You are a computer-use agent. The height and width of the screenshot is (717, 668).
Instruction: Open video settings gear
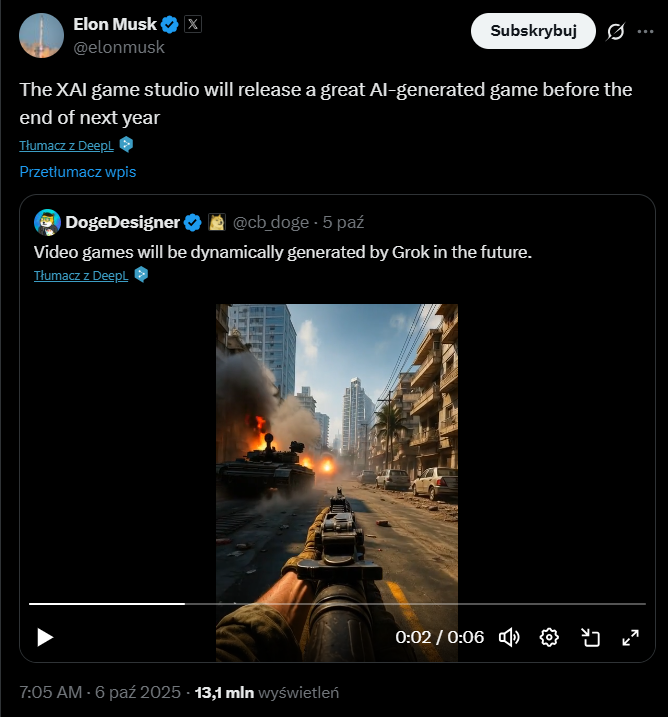tap(549, 637)
